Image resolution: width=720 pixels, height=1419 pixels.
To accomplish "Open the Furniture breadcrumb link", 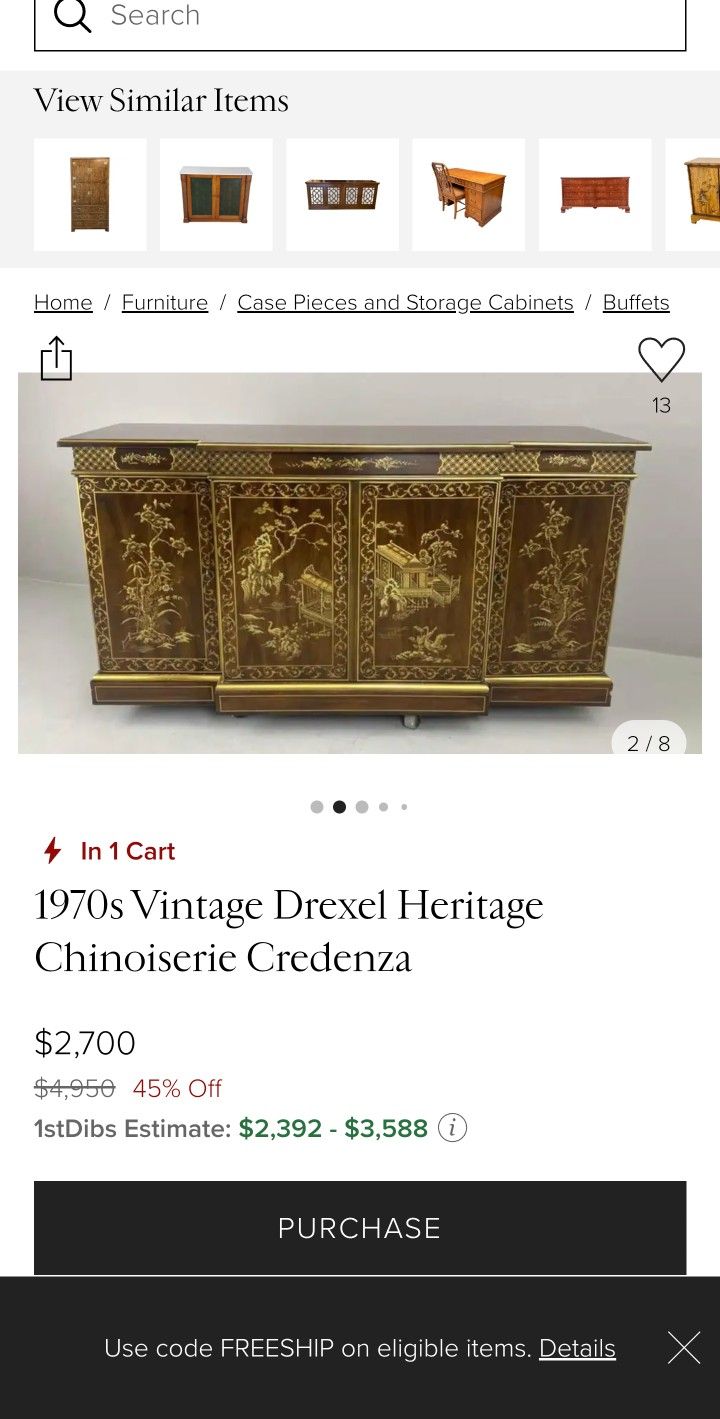I will point(165,303).
